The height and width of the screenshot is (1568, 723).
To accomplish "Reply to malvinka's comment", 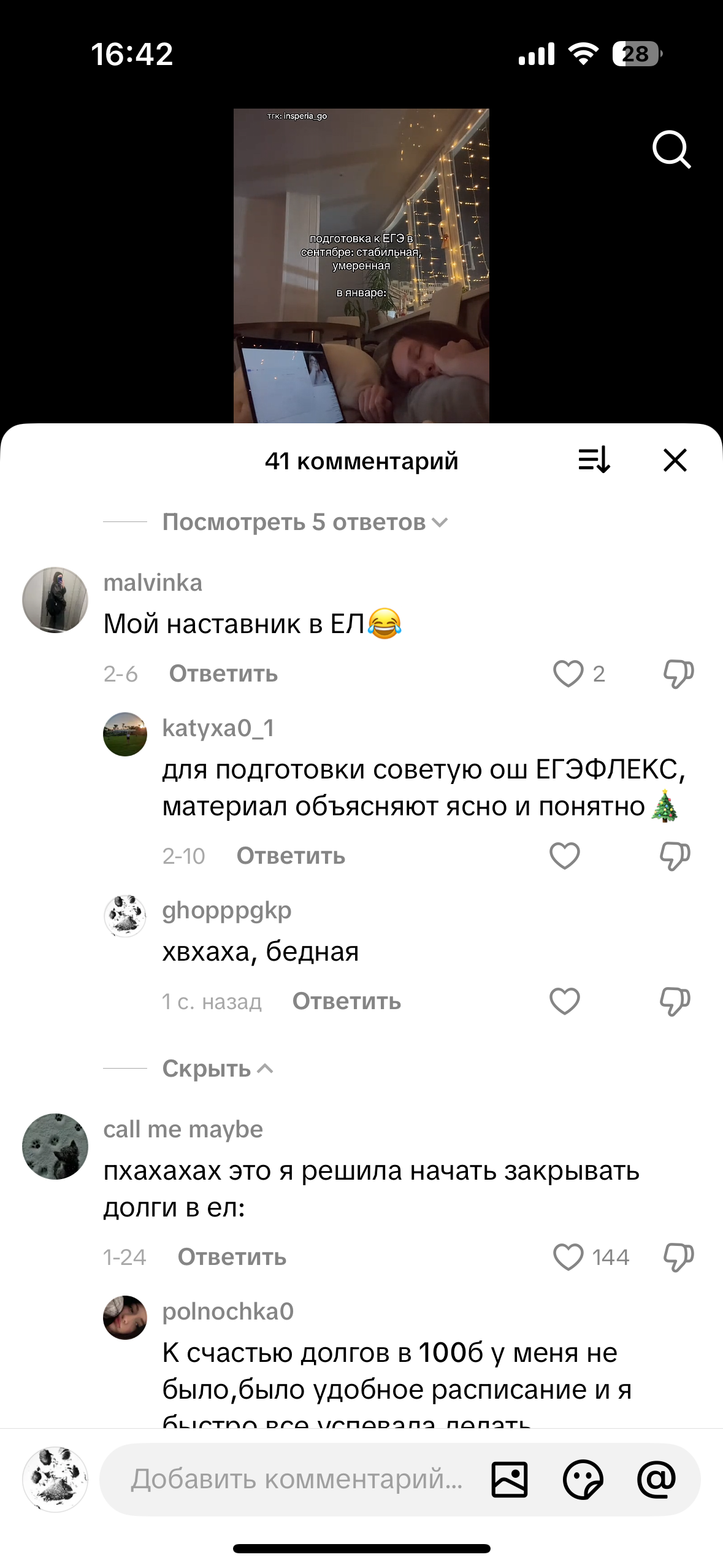I will [x=223, y=674].
